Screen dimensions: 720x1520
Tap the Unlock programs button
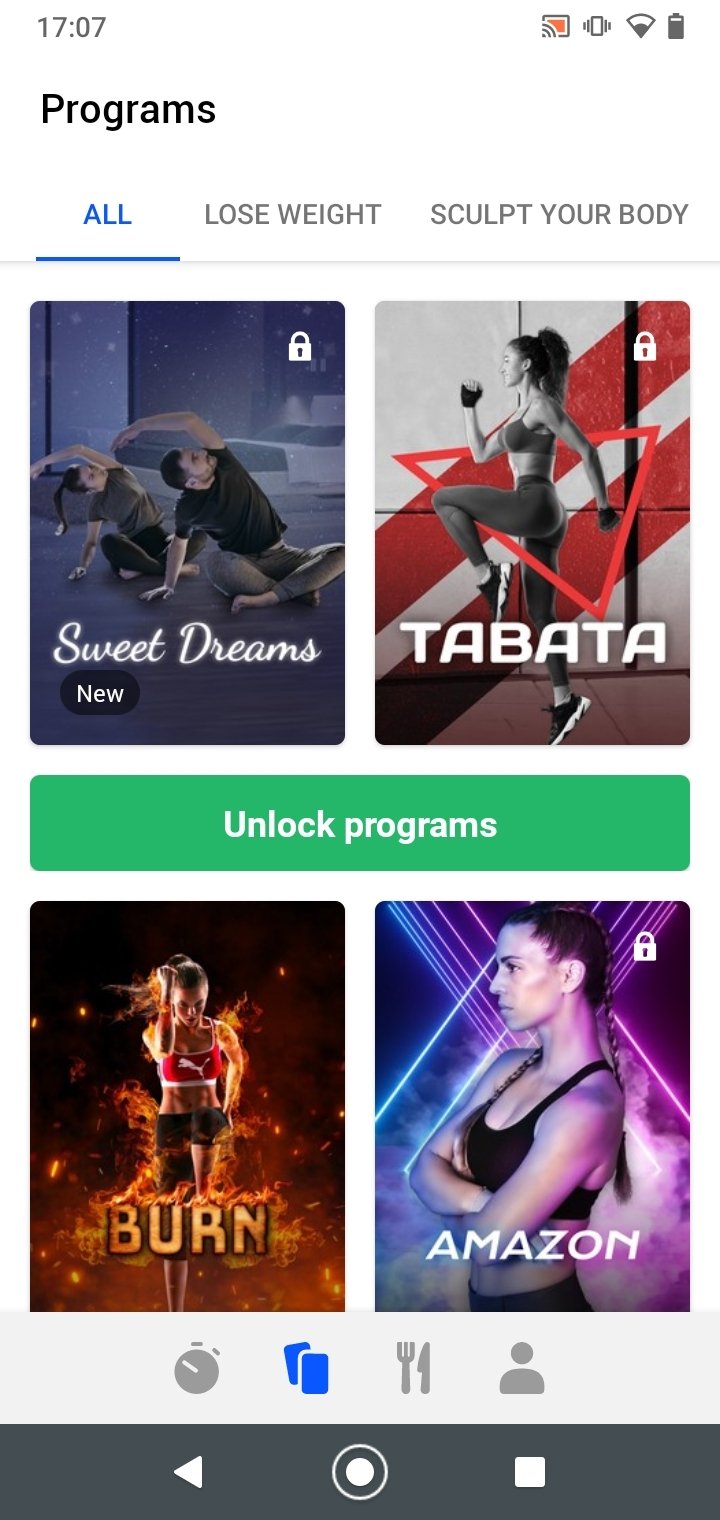(360, 823)
